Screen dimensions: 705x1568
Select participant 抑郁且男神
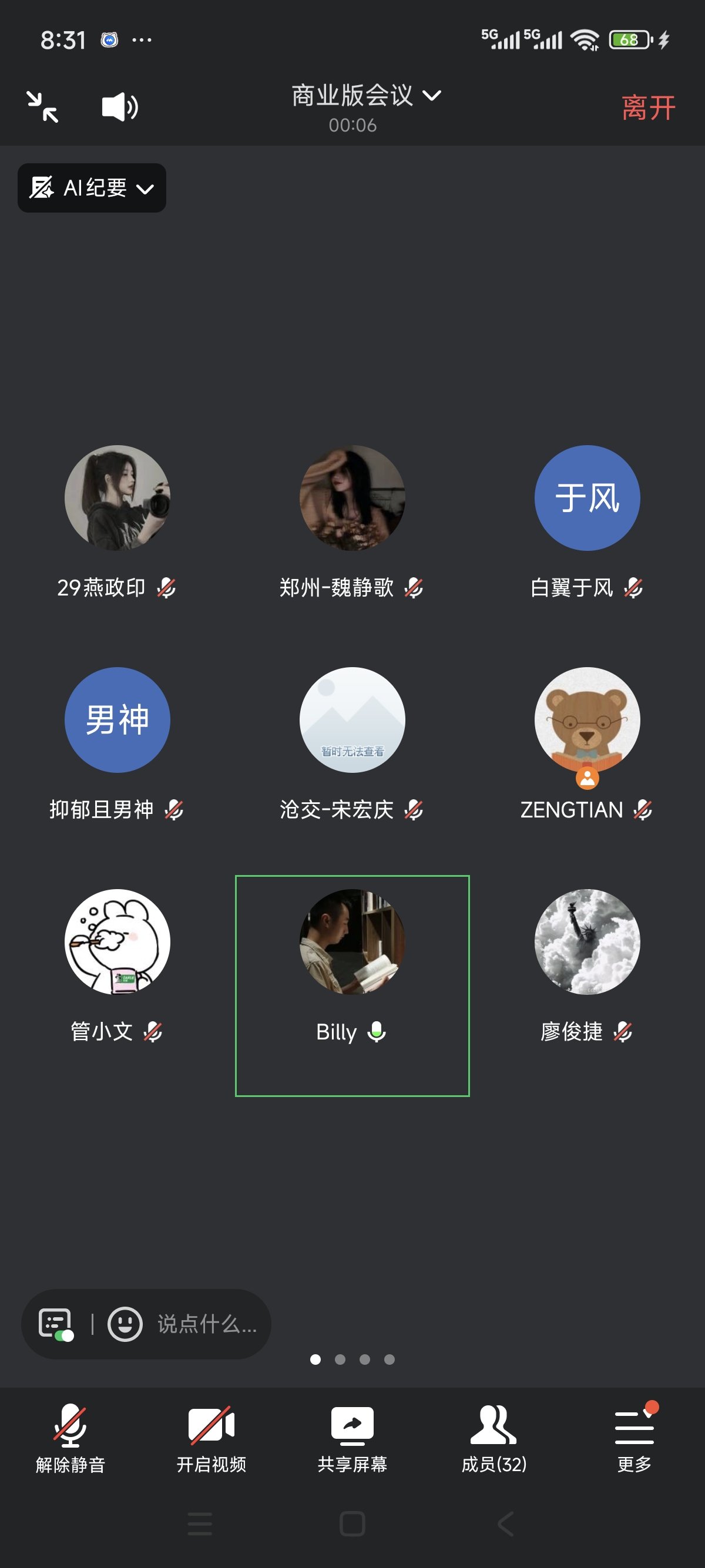117,720
